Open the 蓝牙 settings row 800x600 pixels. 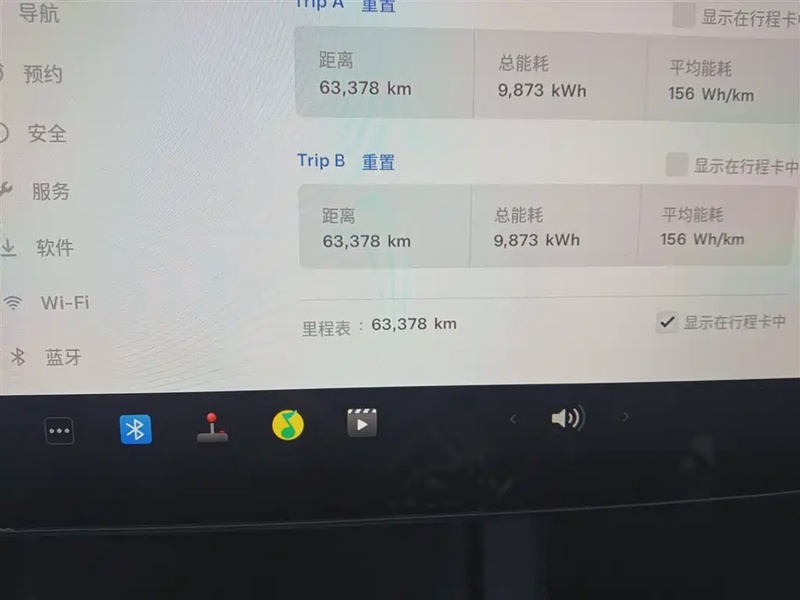(x=63, y=357)
